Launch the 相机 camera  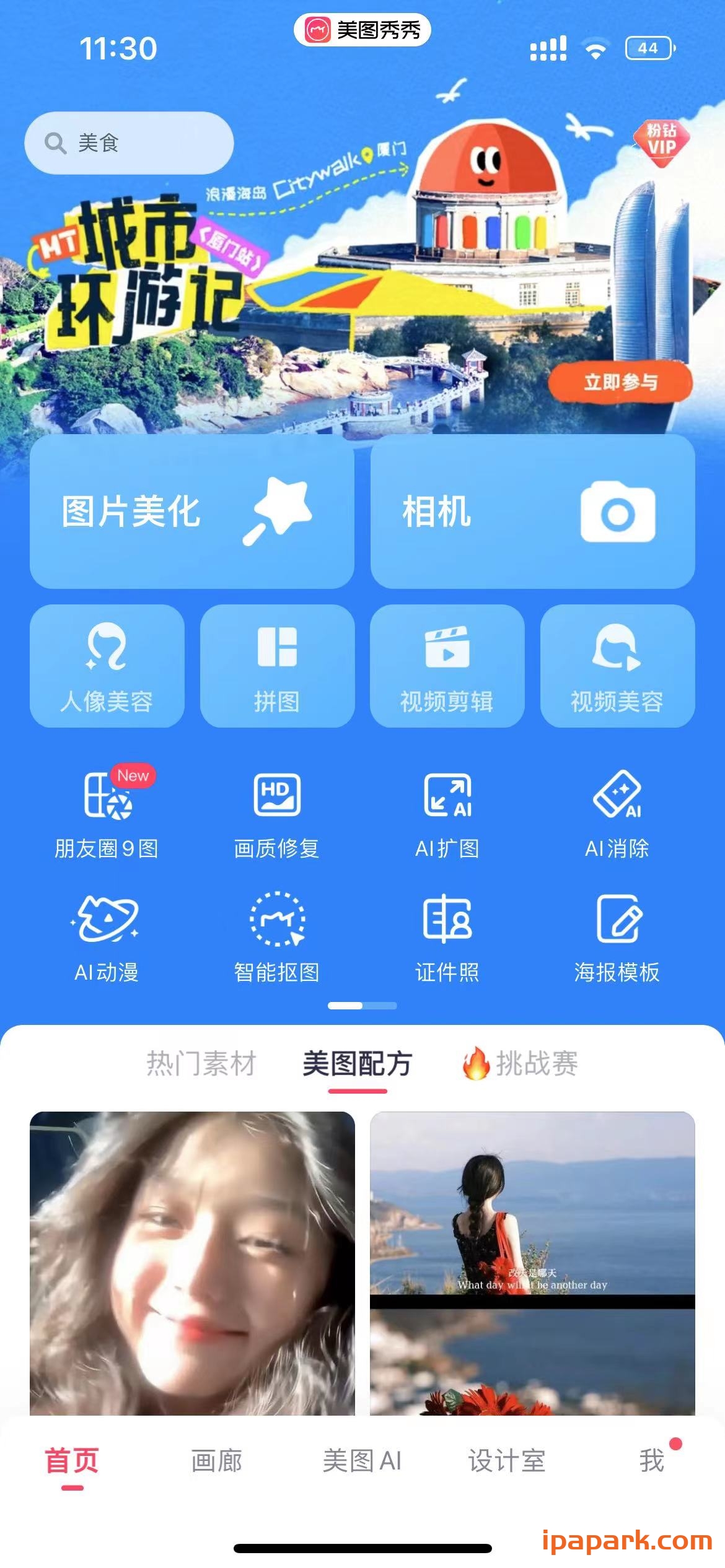533,514
